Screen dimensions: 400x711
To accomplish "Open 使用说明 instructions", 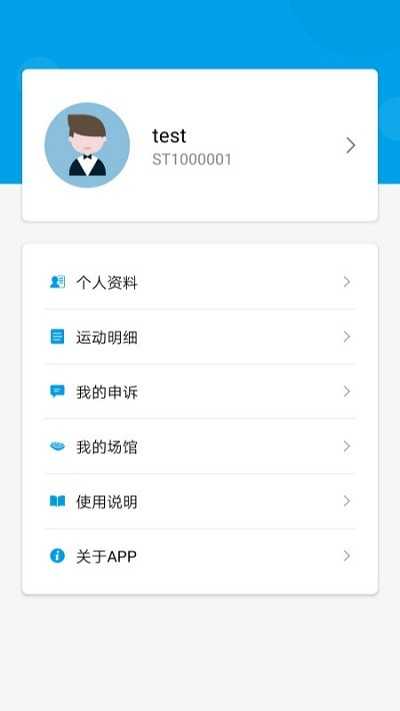I will click(x=200, y=502).
